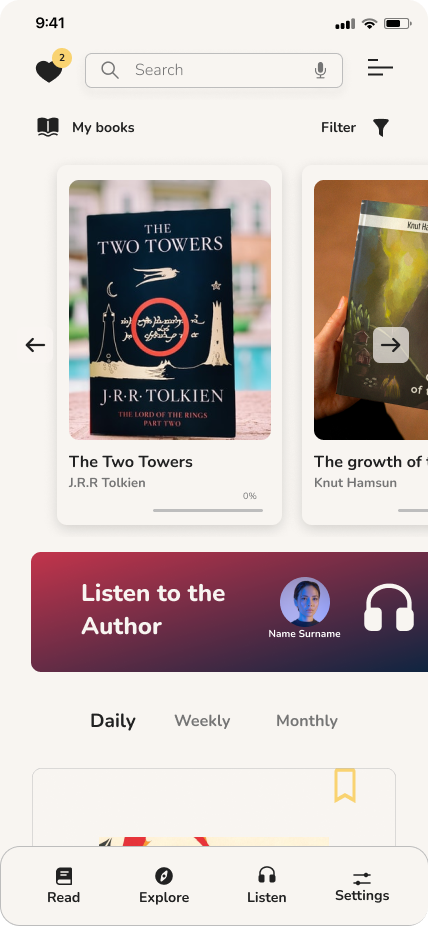The height and width of the screenshot is (926, 428).
Task: Go to the Explore tab
Action: (x=164, y=886)
